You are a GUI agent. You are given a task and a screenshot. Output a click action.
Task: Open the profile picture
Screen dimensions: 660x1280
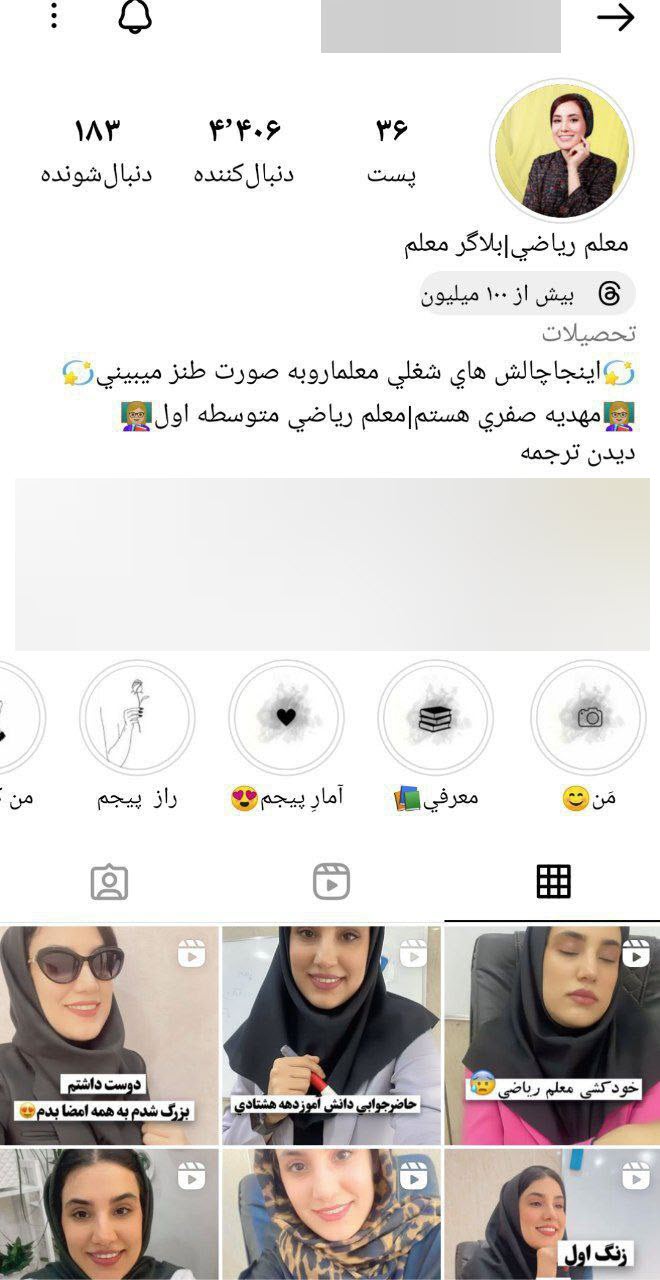pos(561,150)
